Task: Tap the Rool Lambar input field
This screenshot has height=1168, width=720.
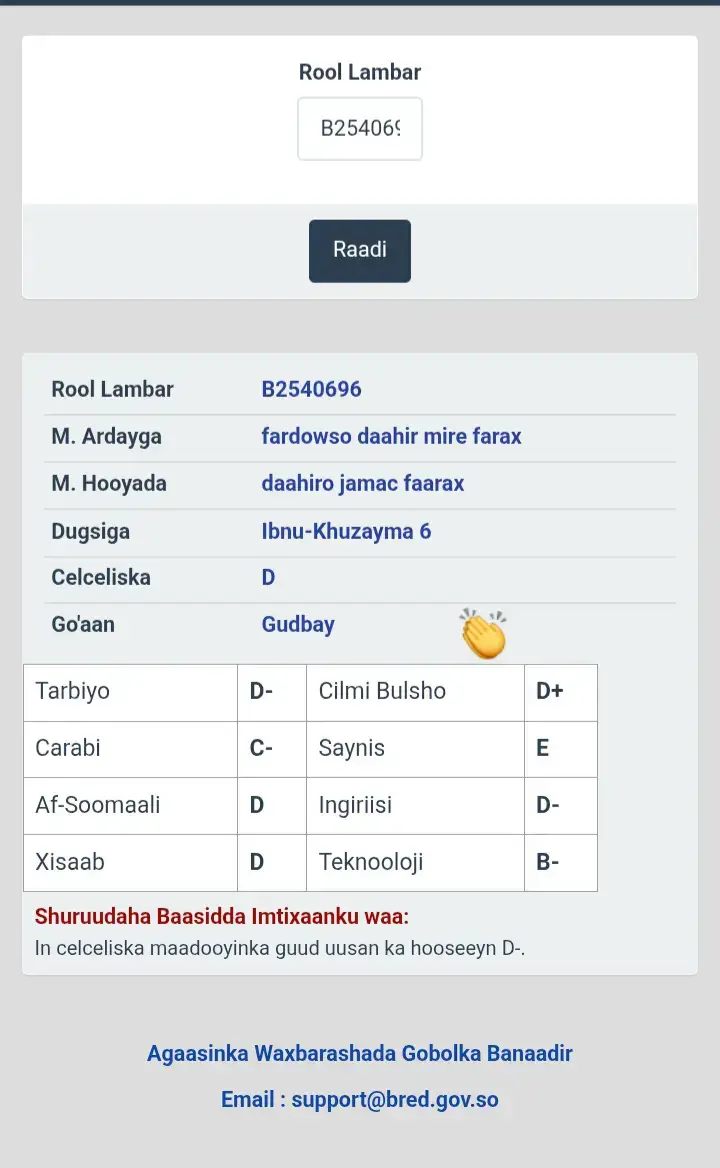Action: pos(360,129)
